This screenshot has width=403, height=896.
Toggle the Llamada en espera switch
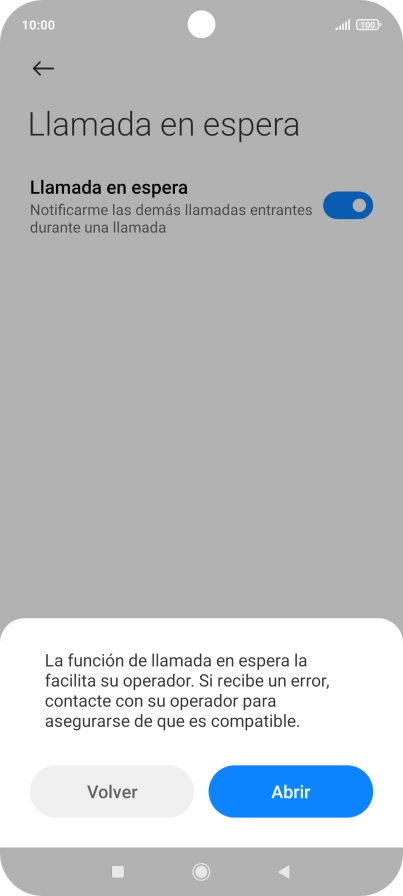[x=348, y=206]
